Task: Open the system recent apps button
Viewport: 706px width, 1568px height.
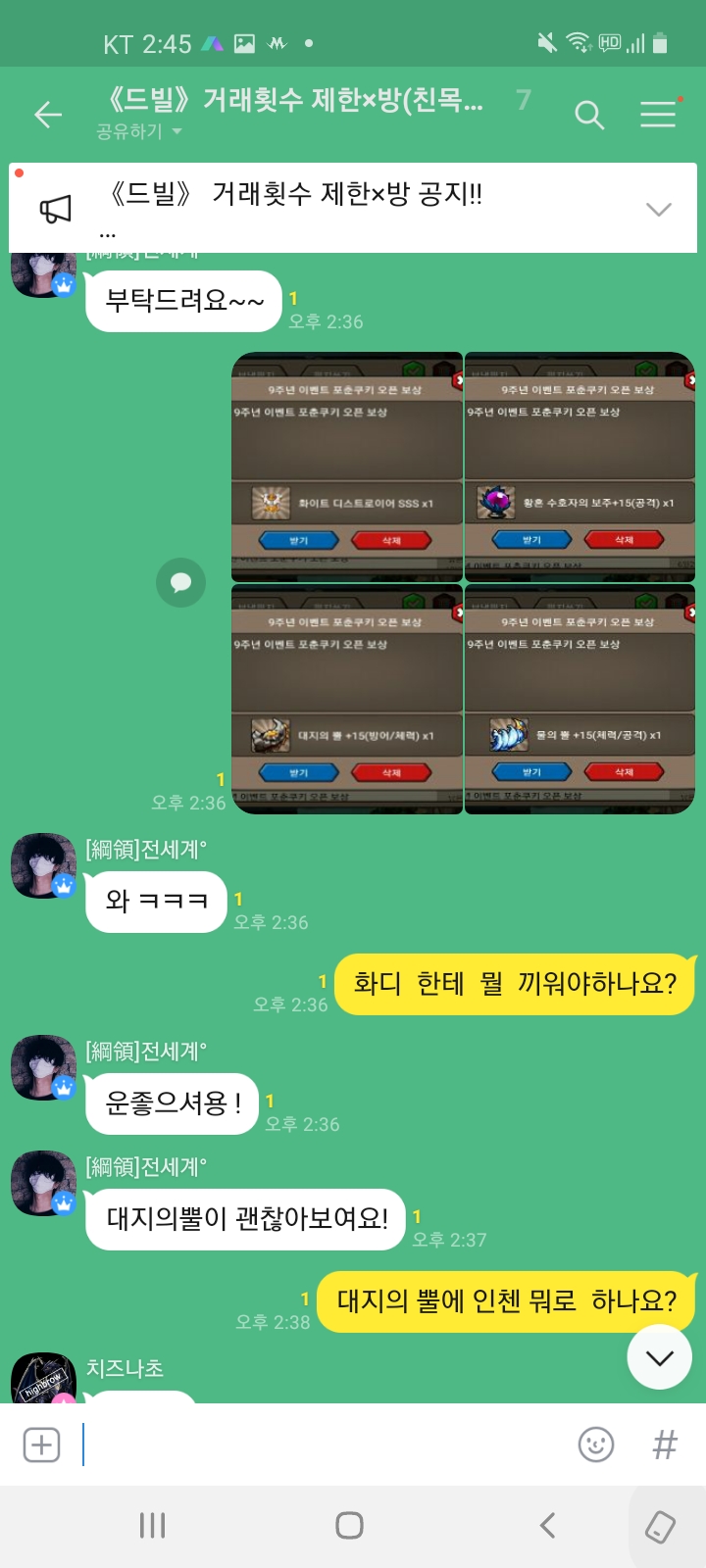Action: [x=152, y=1525]
